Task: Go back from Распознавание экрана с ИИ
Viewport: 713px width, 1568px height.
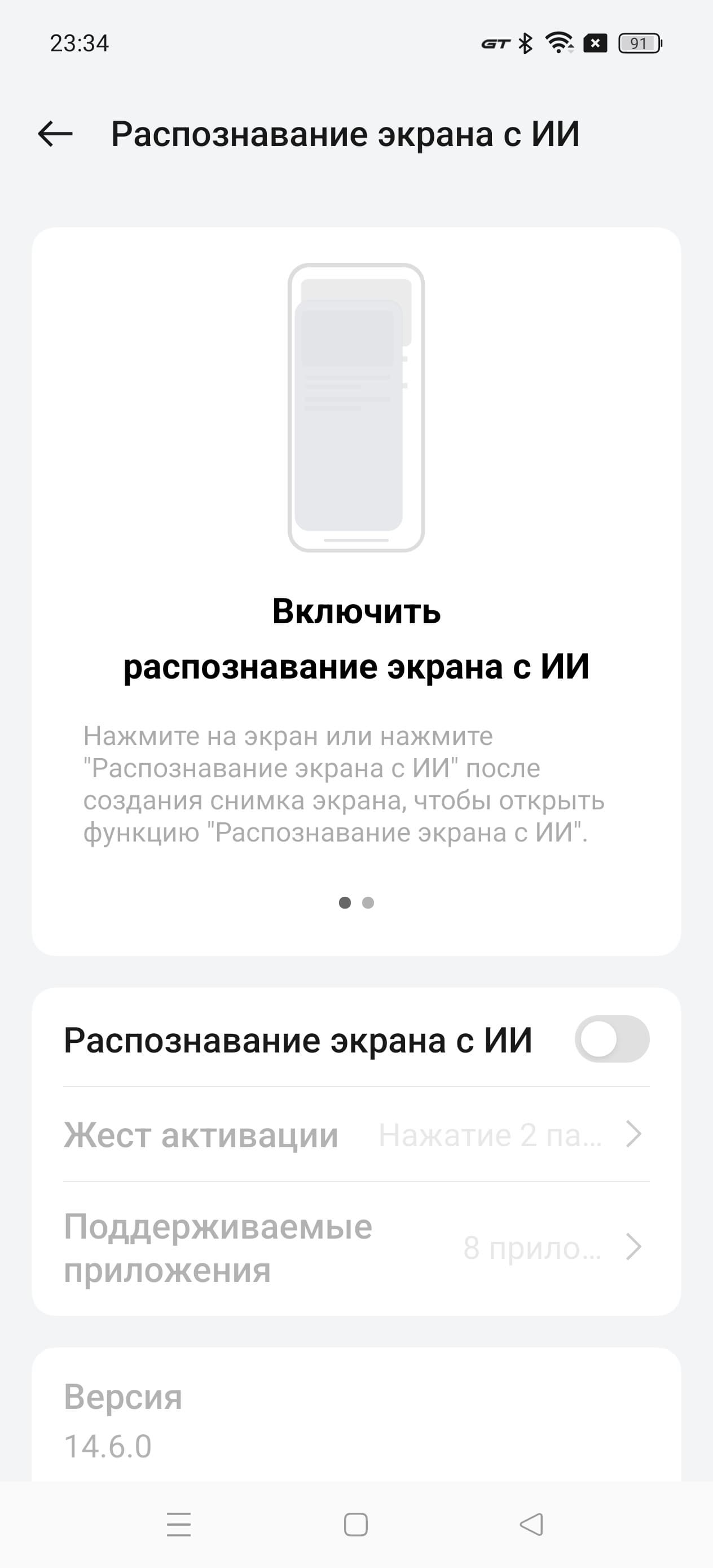Action: tap(55, 134)
